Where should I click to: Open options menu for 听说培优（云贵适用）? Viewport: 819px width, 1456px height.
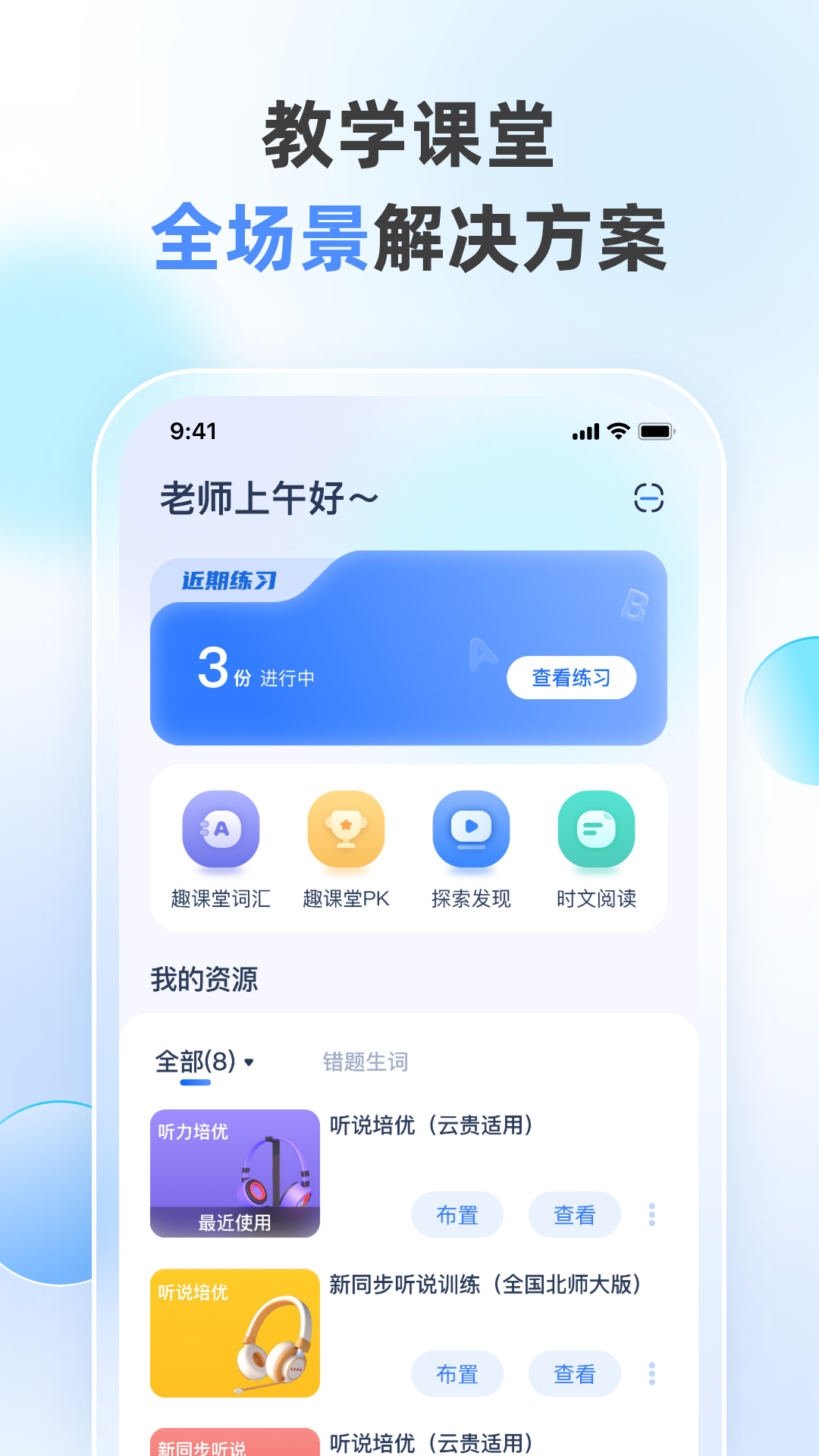[x=651, y=1215]
